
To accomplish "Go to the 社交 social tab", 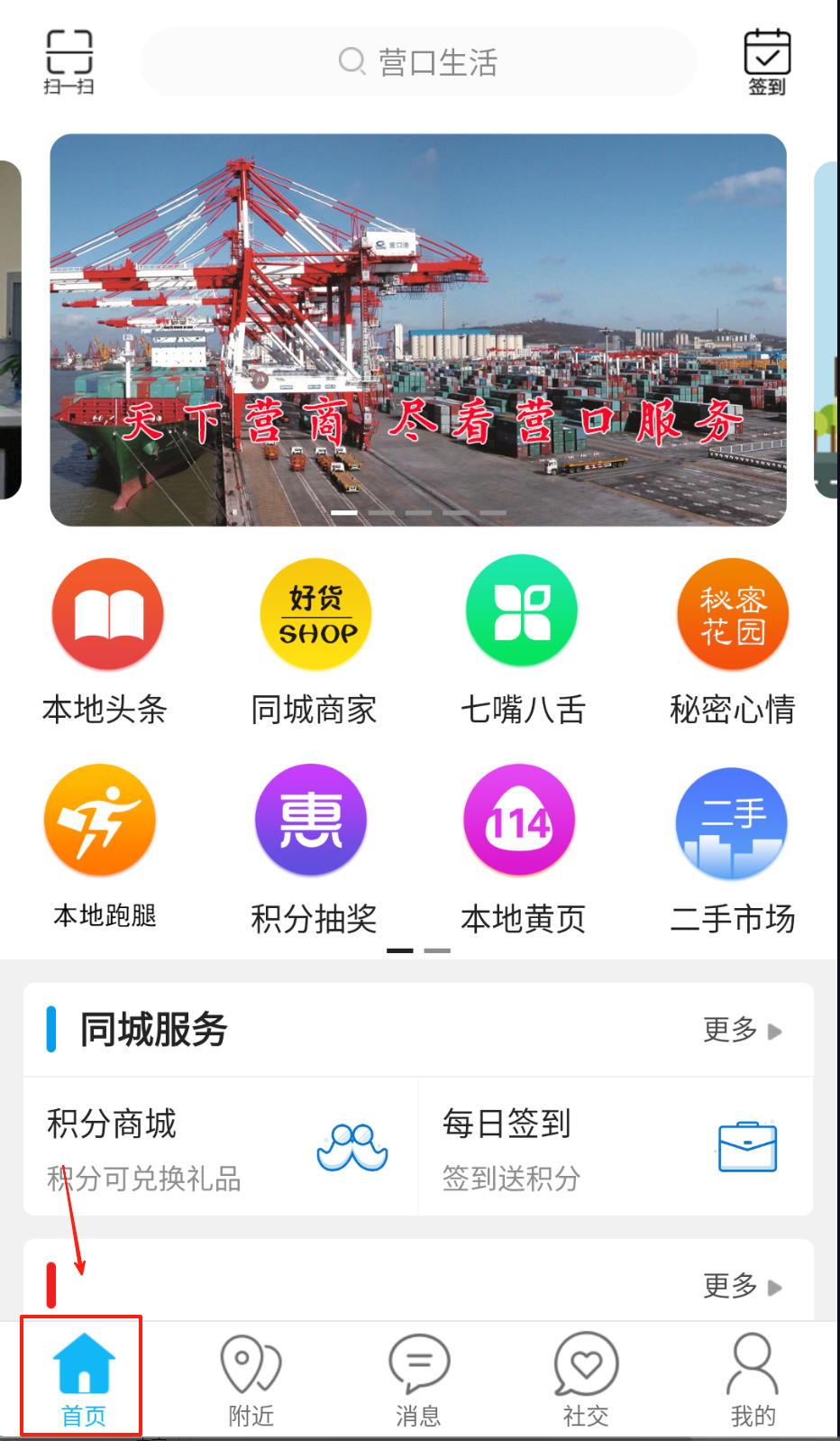I will coord(586,1377).
